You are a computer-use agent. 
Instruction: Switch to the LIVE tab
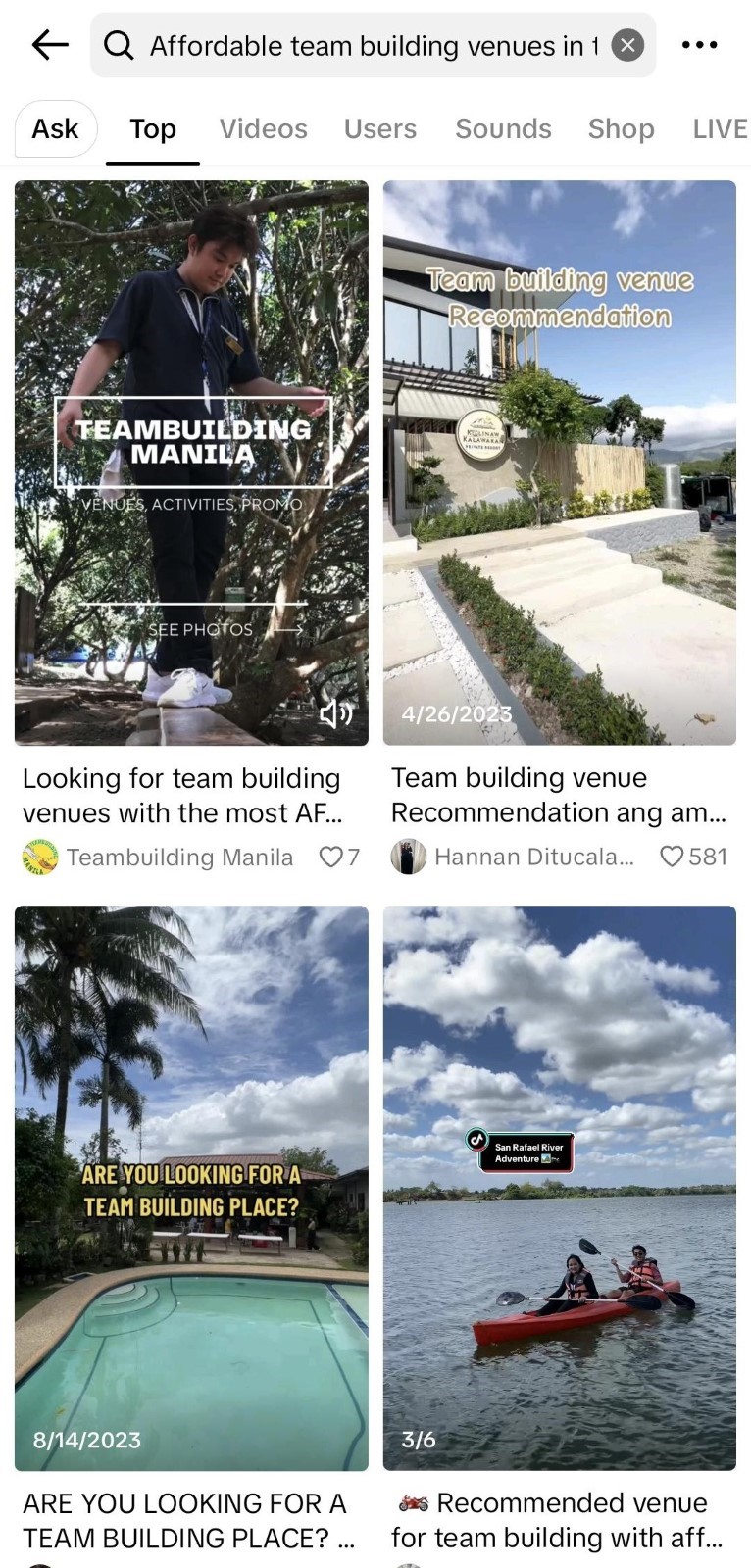tap(720, 128)
